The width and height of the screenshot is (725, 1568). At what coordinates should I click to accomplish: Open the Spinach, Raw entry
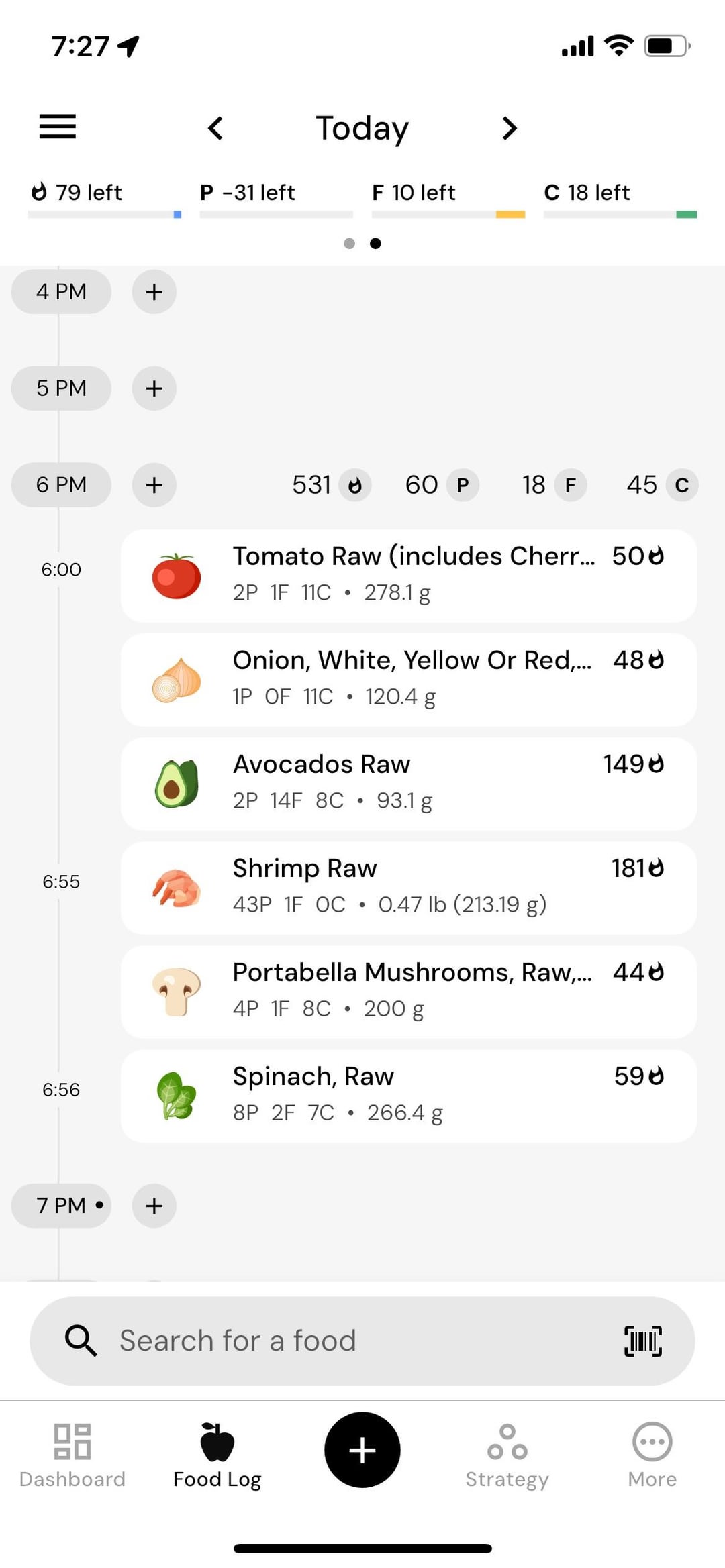(x=409, y=1096)
